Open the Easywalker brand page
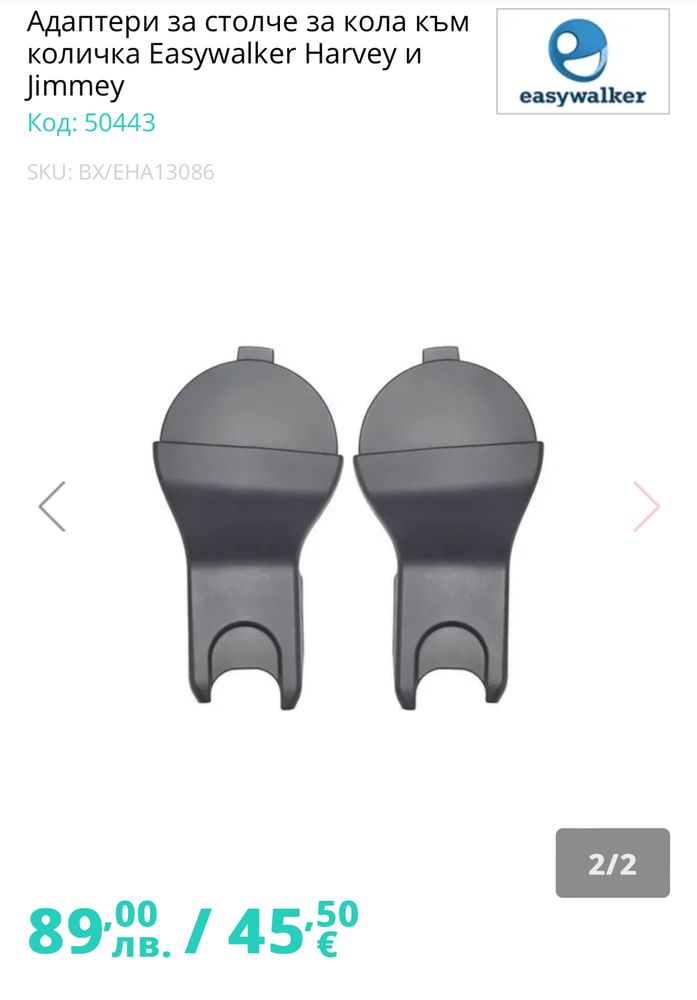This screenshot has width=697, height=1000. 583,62
